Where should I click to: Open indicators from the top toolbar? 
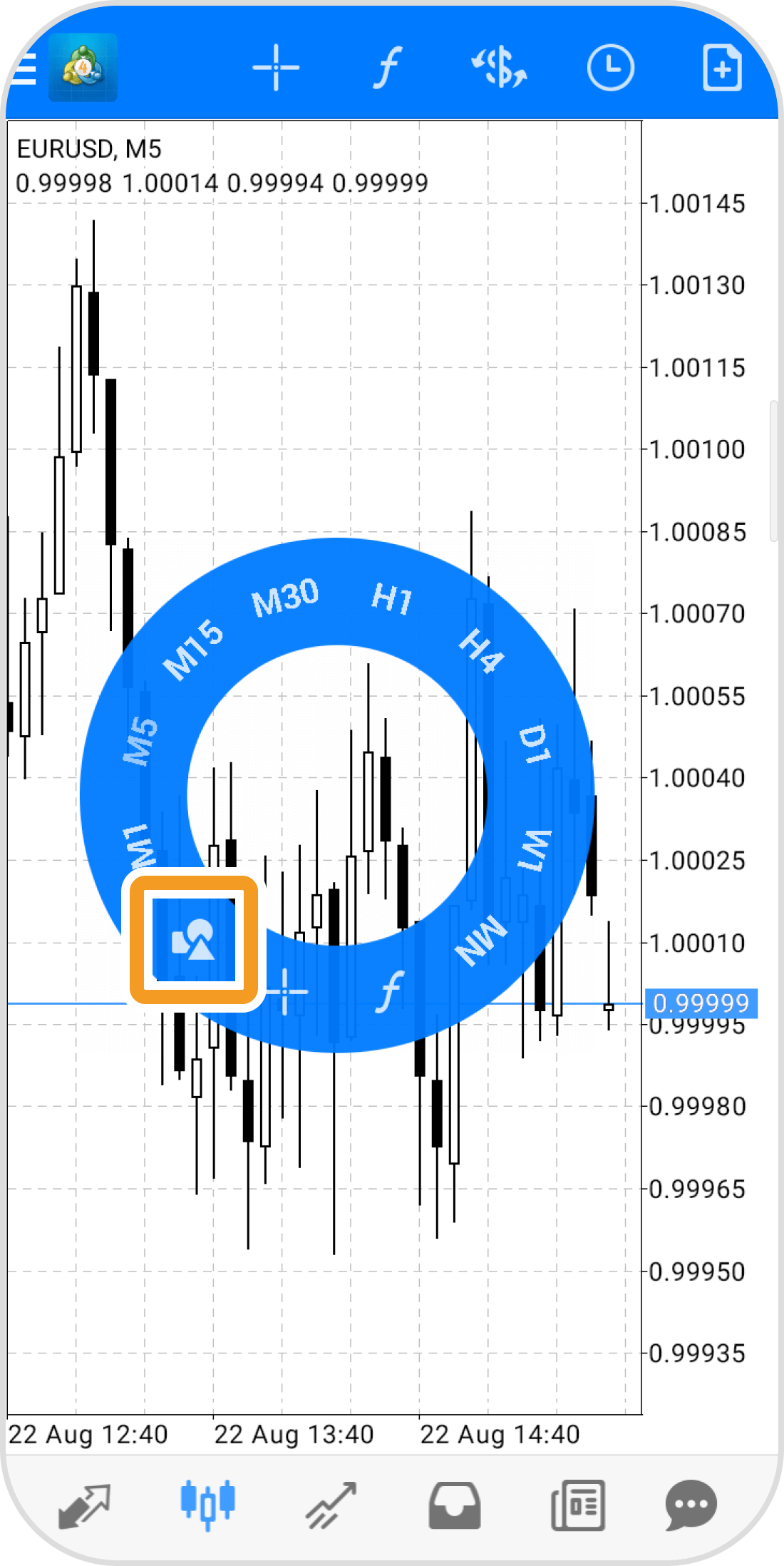click(x=388, y=68)
